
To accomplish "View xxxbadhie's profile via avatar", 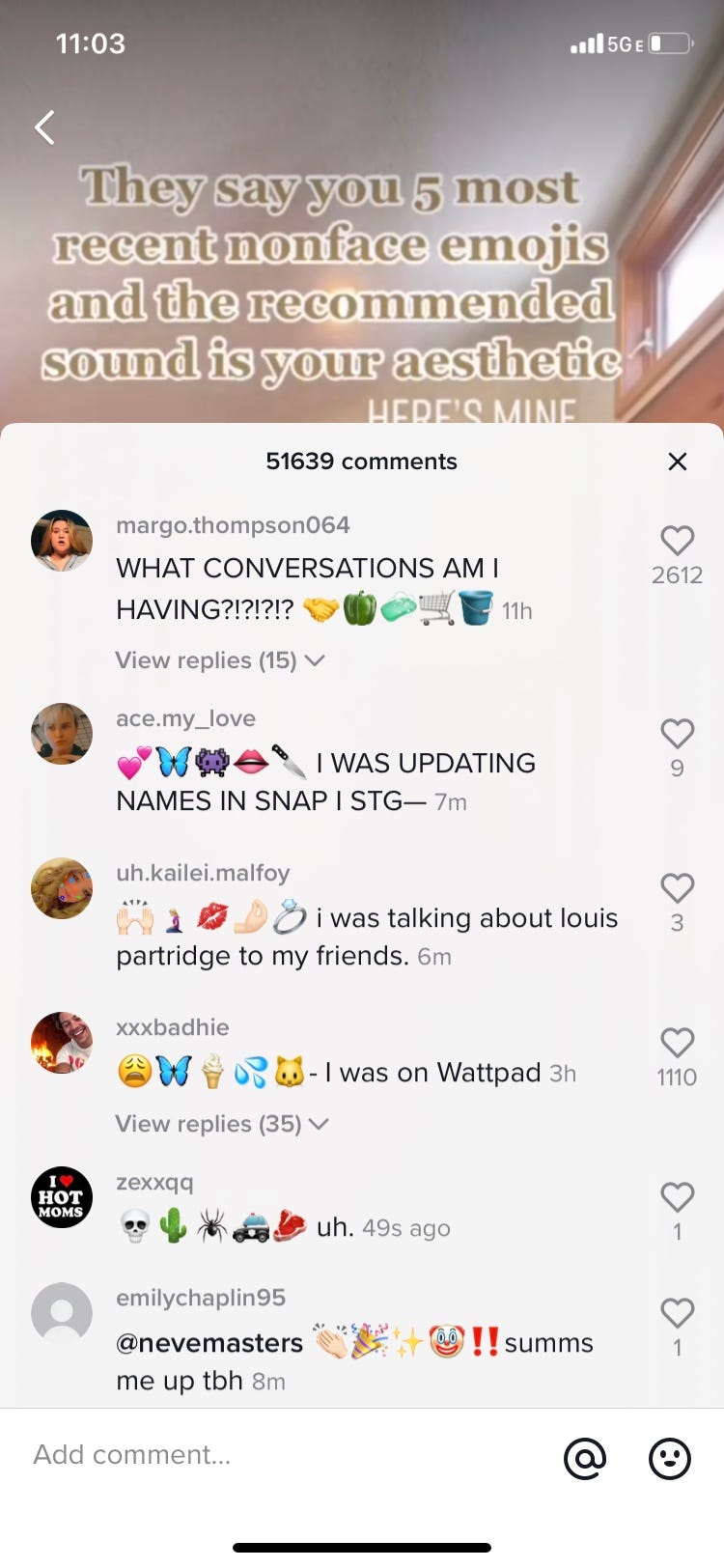I will 62,1043.
